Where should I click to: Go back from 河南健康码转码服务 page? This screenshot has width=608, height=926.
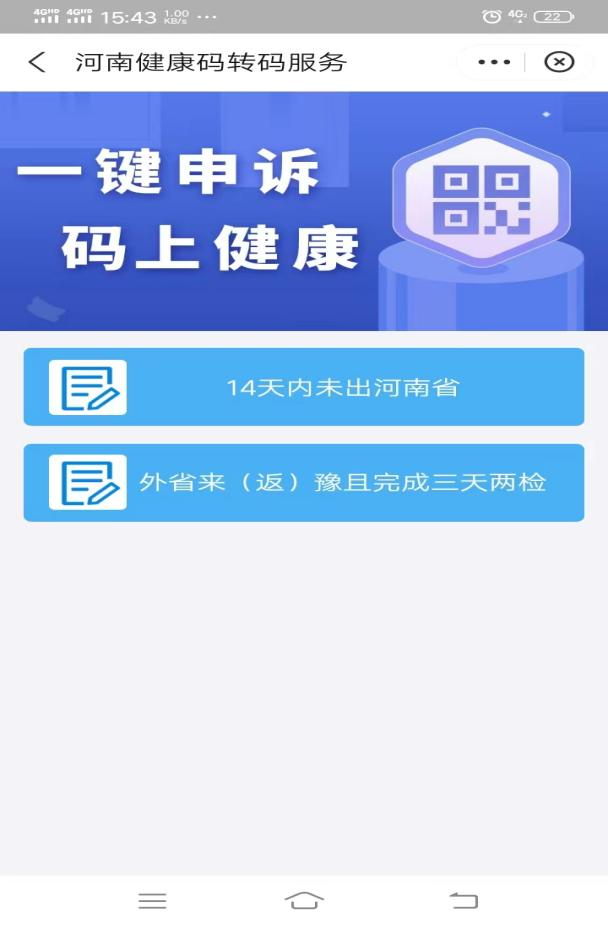37,62
